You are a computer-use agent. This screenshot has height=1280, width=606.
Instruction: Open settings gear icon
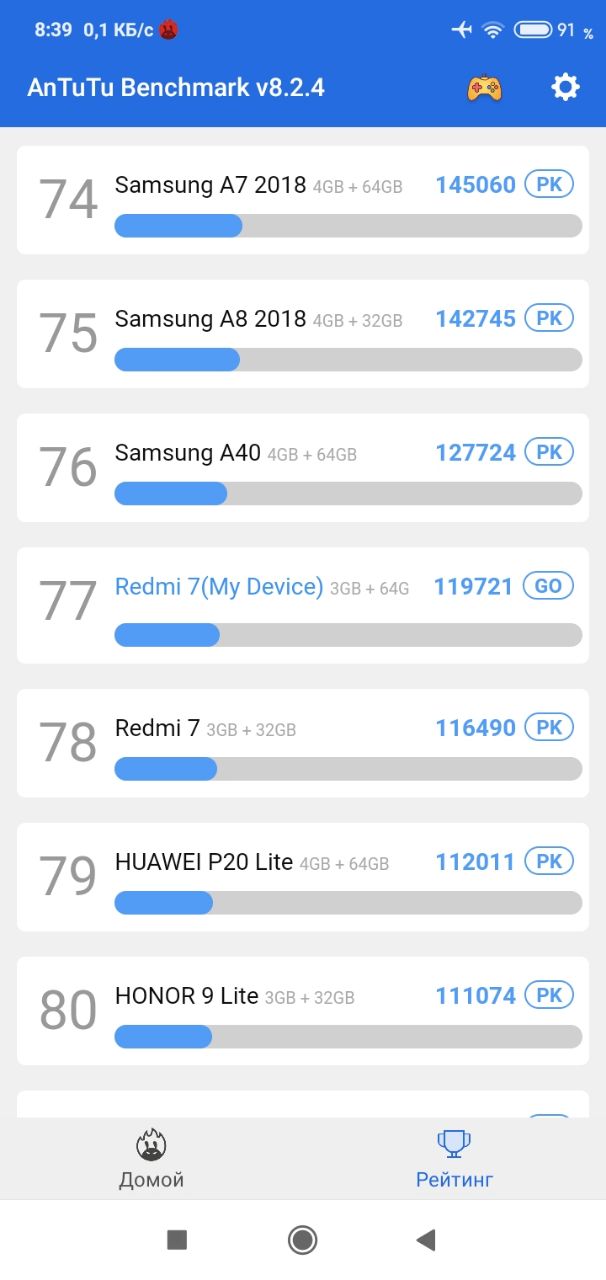tap(565, 87)
